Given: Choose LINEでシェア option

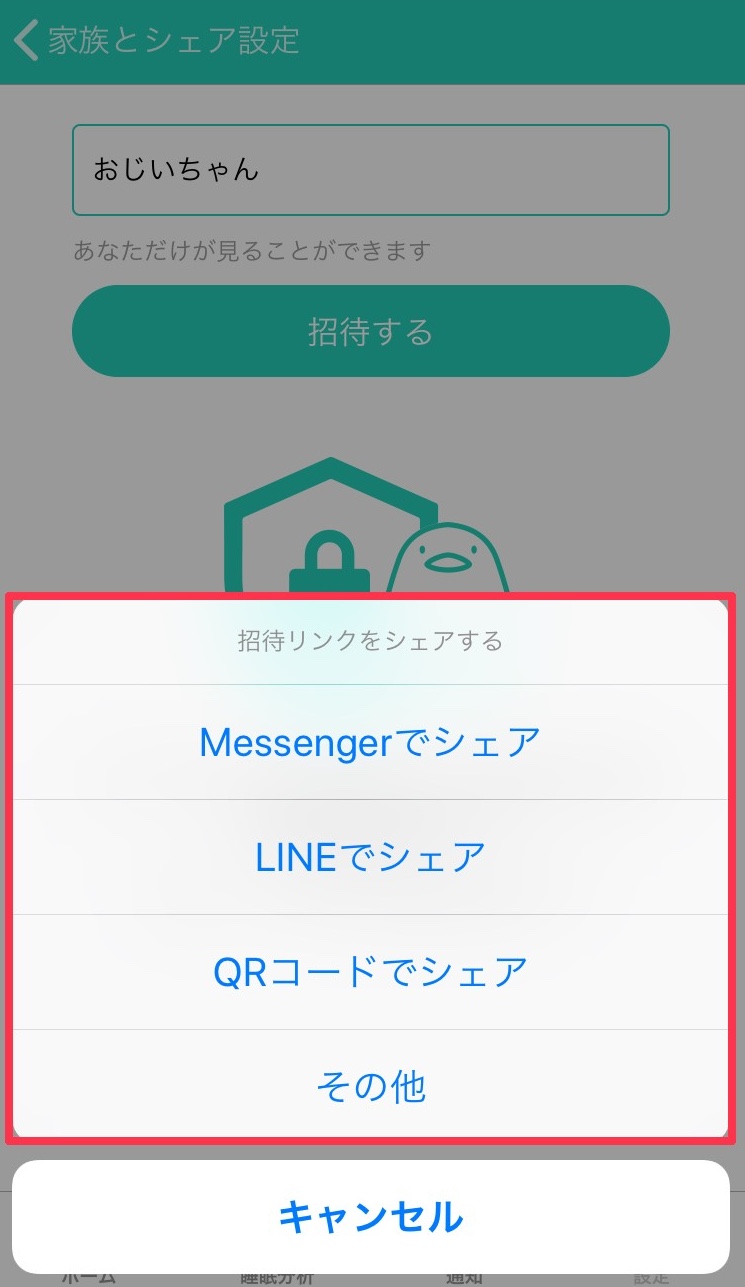Looking at the screenshot, I should 370,857.
